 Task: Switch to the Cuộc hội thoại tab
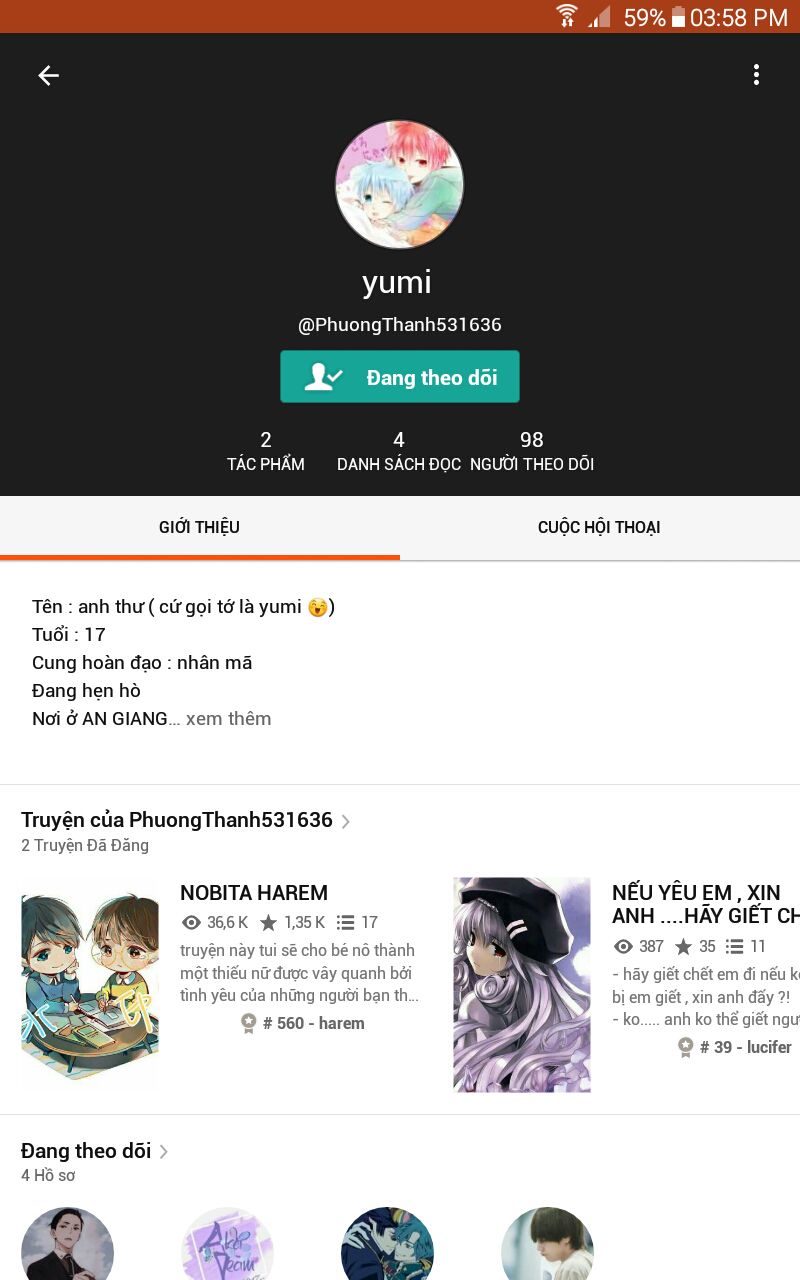click(599, 527)
